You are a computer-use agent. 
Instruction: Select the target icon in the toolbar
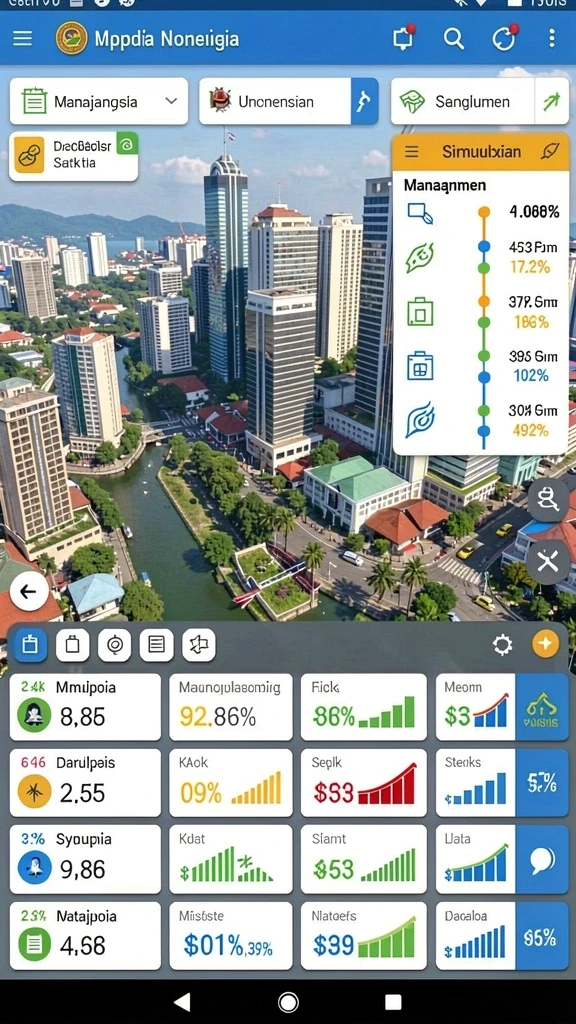coord(114,645)
